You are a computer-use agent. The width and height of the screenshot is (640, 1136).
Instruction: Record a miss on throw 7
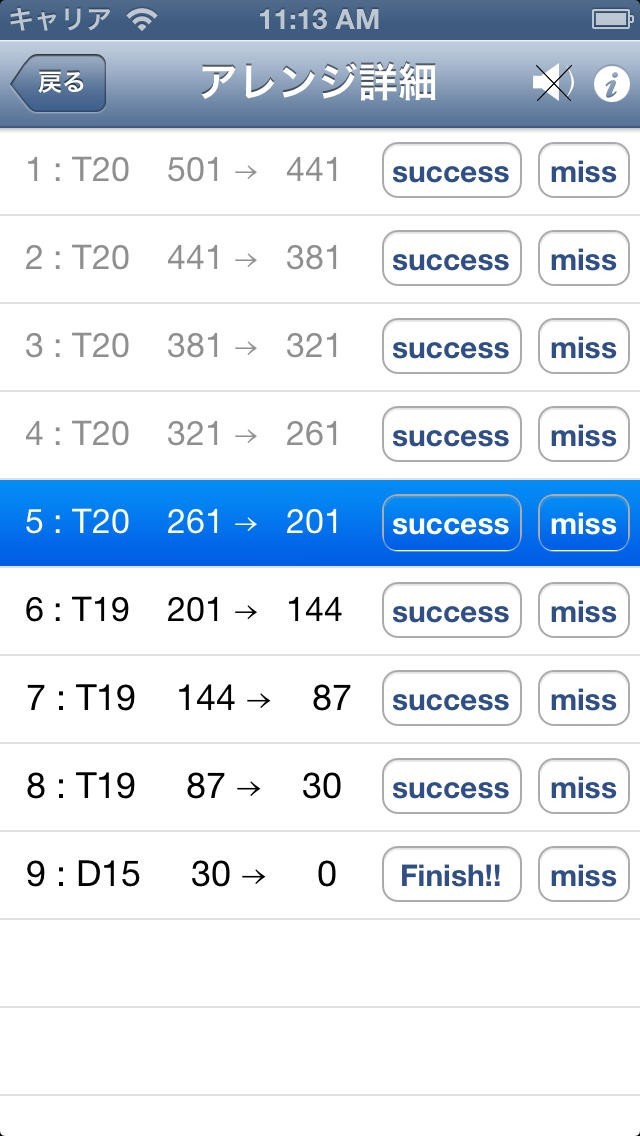pyautogui.click(x=583, y=700)
